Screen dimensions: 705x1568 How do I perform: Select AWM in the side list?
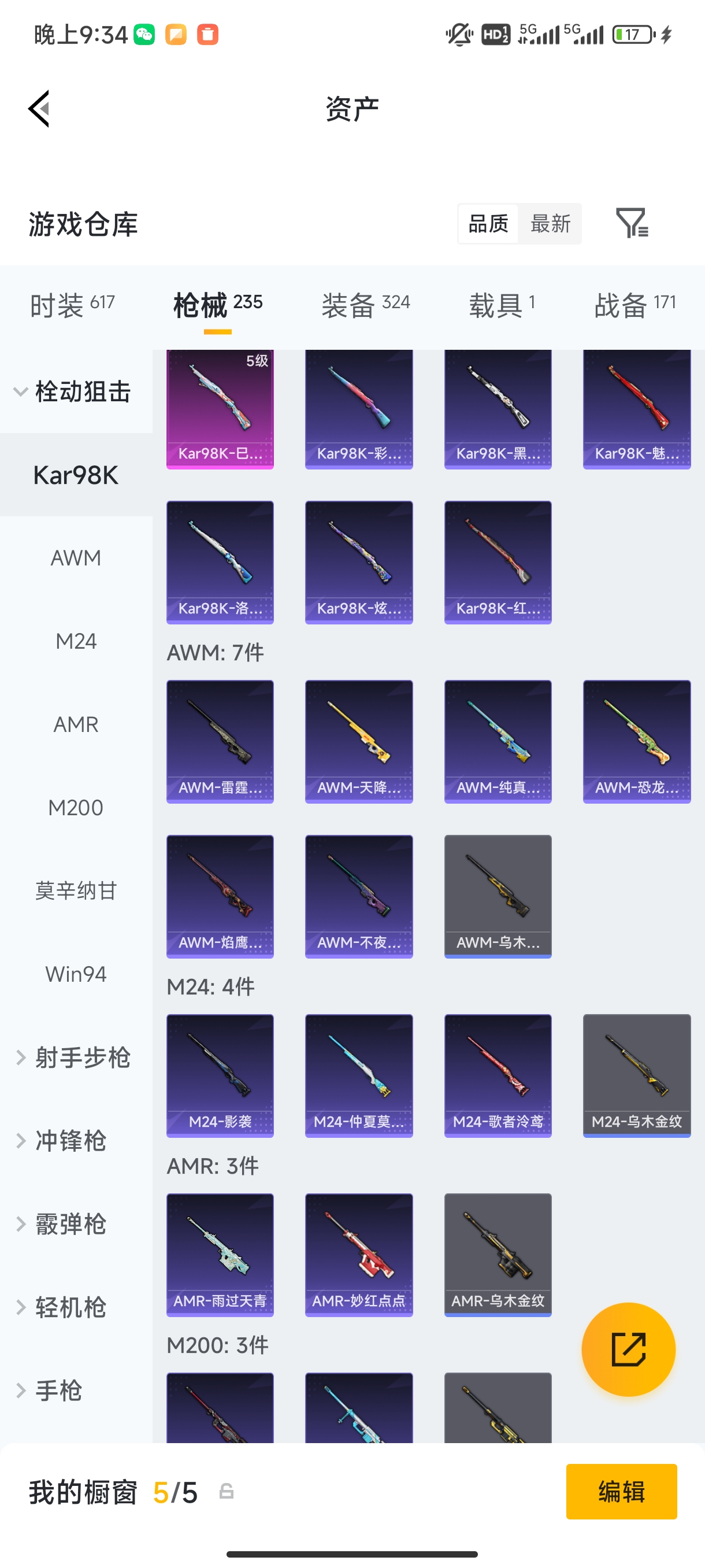coord(76,557)
